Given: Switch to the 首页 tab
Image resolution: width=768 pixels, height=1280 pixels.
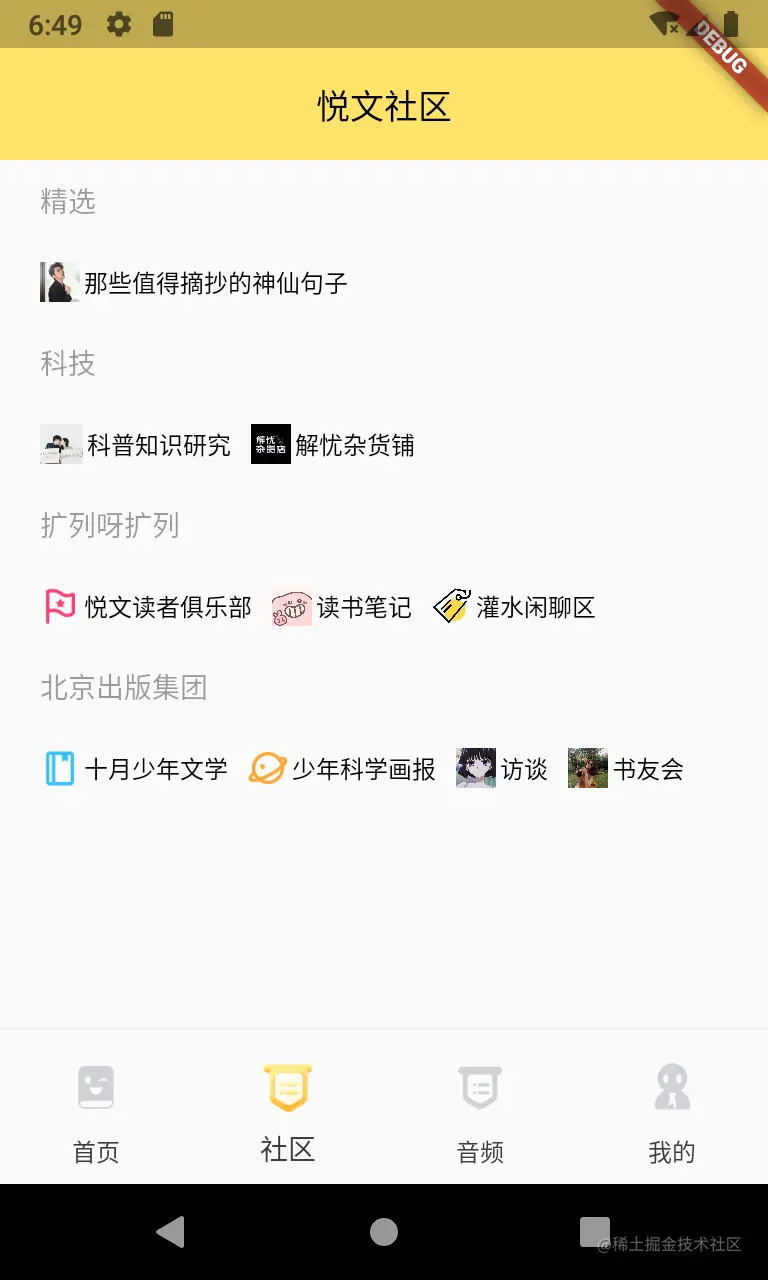Looking at the screenshot, I should 96,1112.
